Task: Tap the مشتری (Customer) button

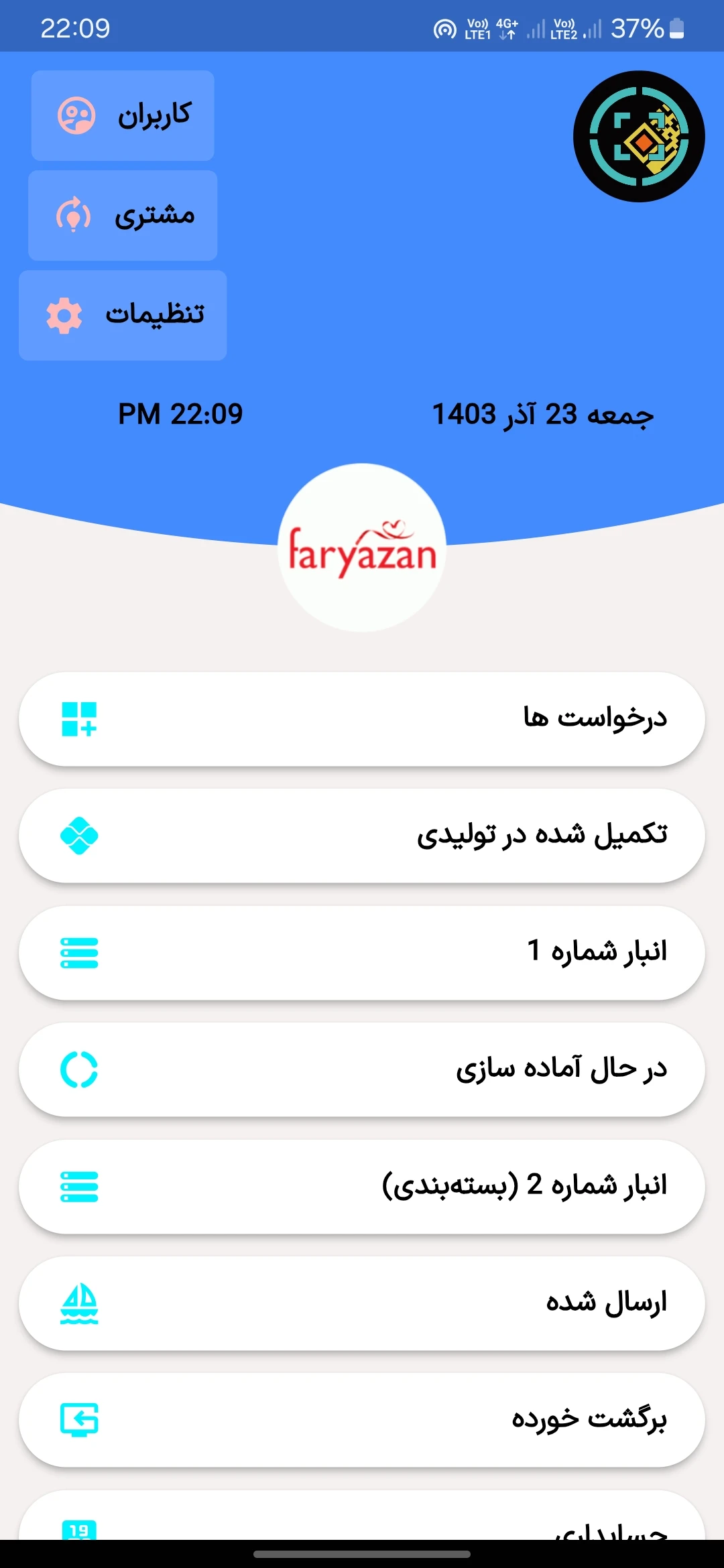Action: 123,215
